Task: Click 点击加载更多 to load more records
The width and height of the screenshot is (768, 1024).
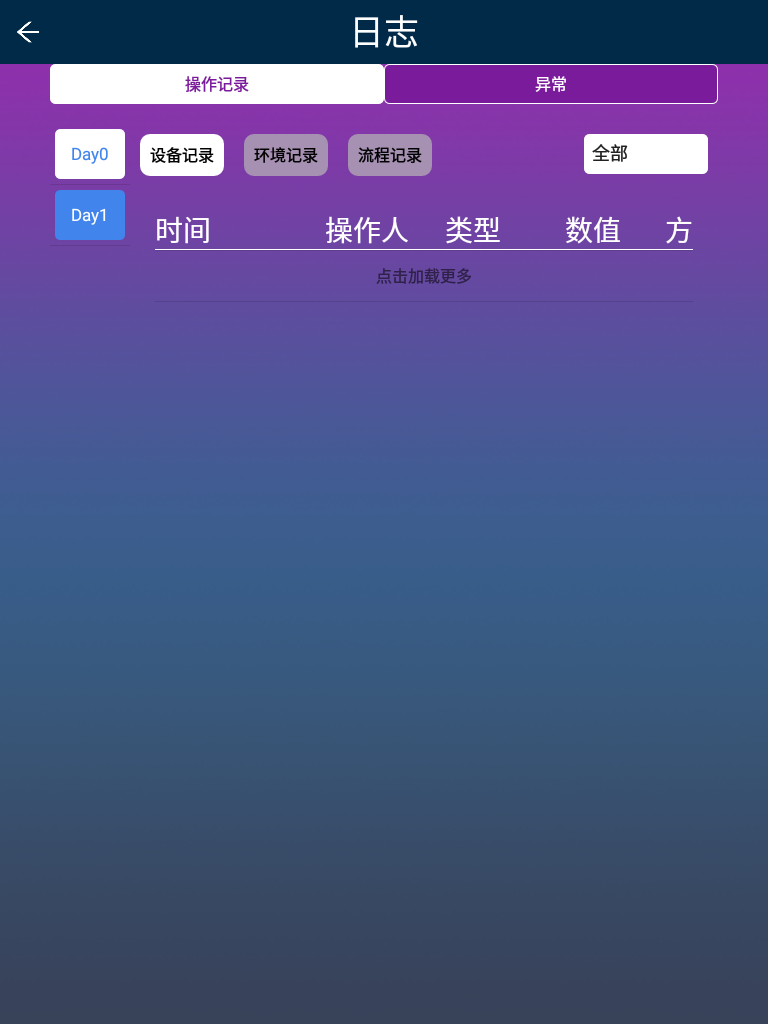Action: [423, 276]
